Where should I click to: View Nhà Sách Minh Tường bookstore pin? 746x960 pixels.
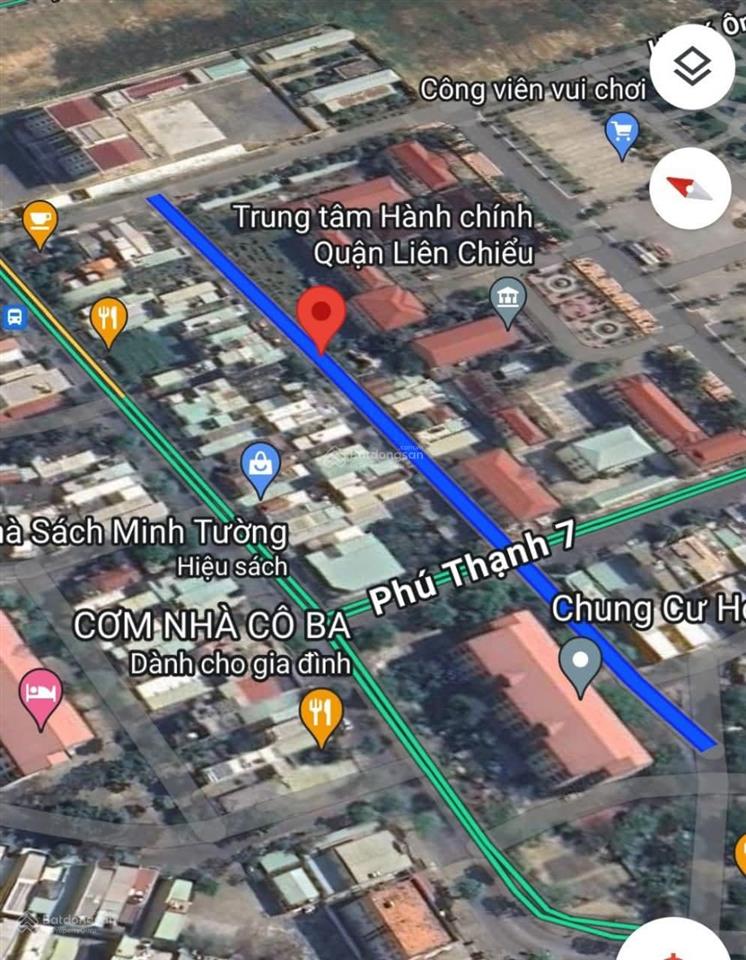[x=261, y=467]
